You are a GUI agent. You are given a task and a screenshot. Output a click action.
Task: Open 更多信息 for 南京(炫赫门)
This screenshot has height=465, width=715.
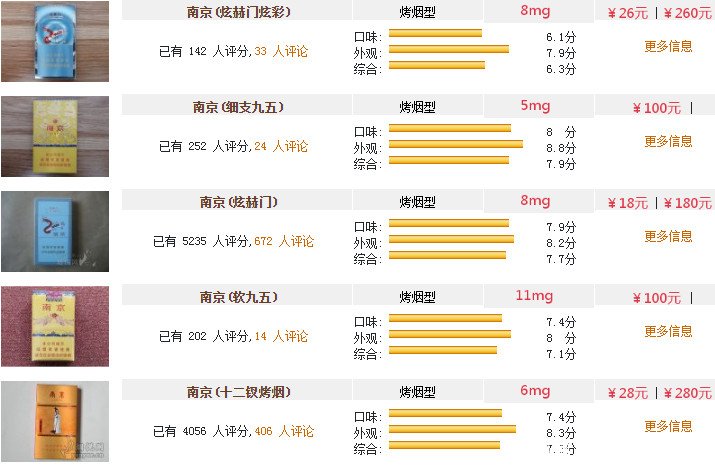pos(668,237)
